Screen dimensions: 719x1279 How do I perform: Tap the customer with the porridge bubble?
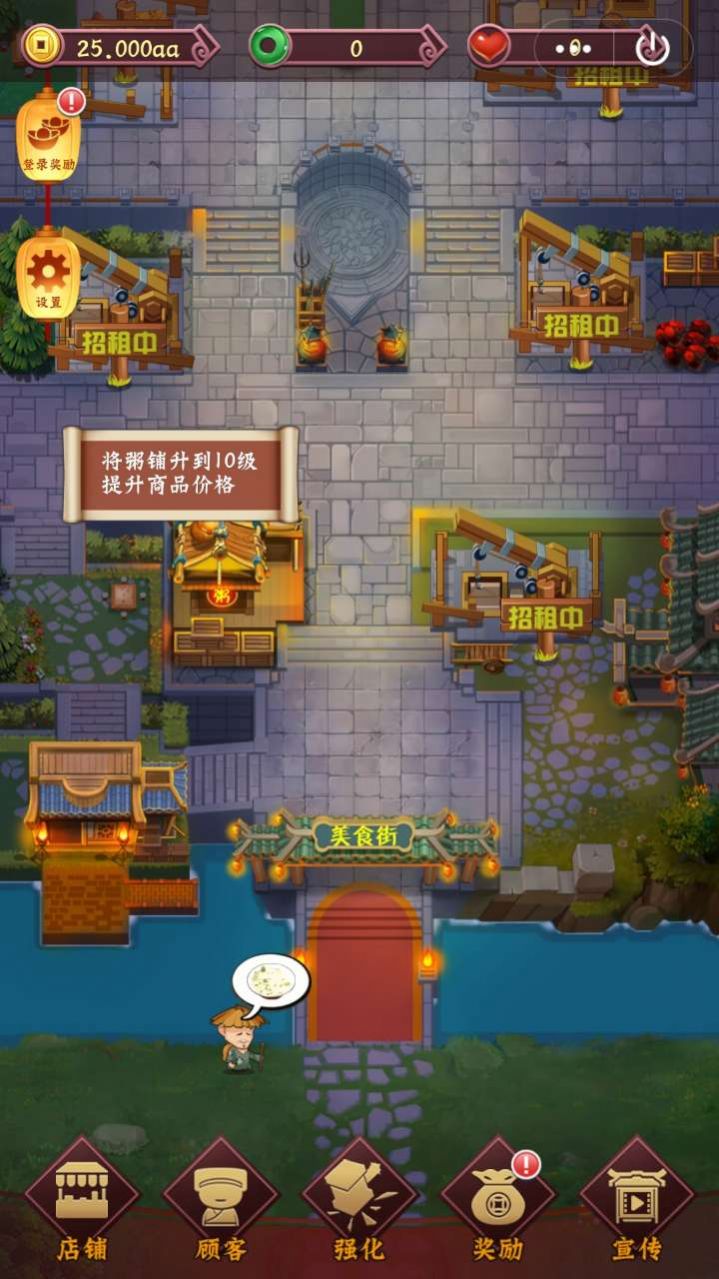click(x=240, y=1040)
